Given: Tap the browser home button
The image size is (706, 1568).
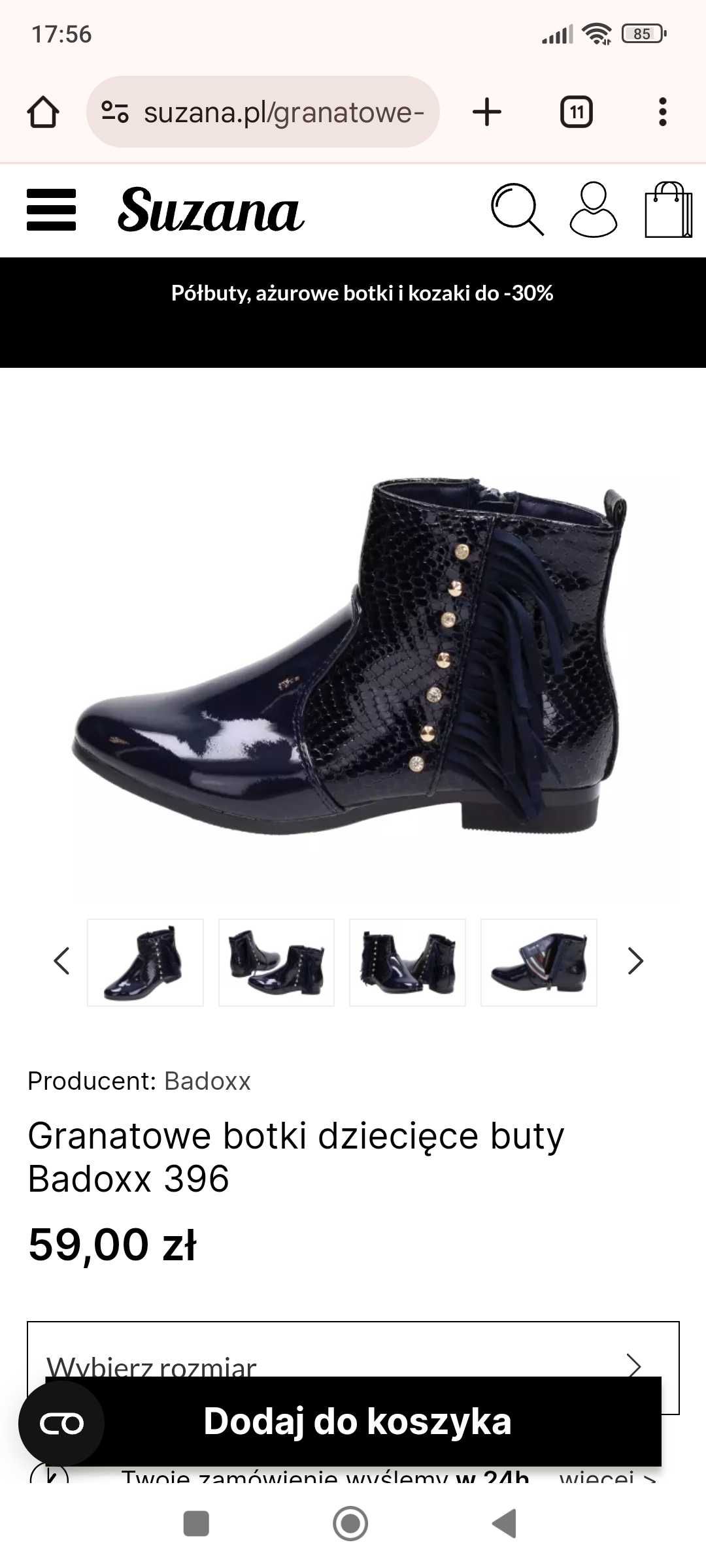Looking at the screenshot, I should (43, 112).
